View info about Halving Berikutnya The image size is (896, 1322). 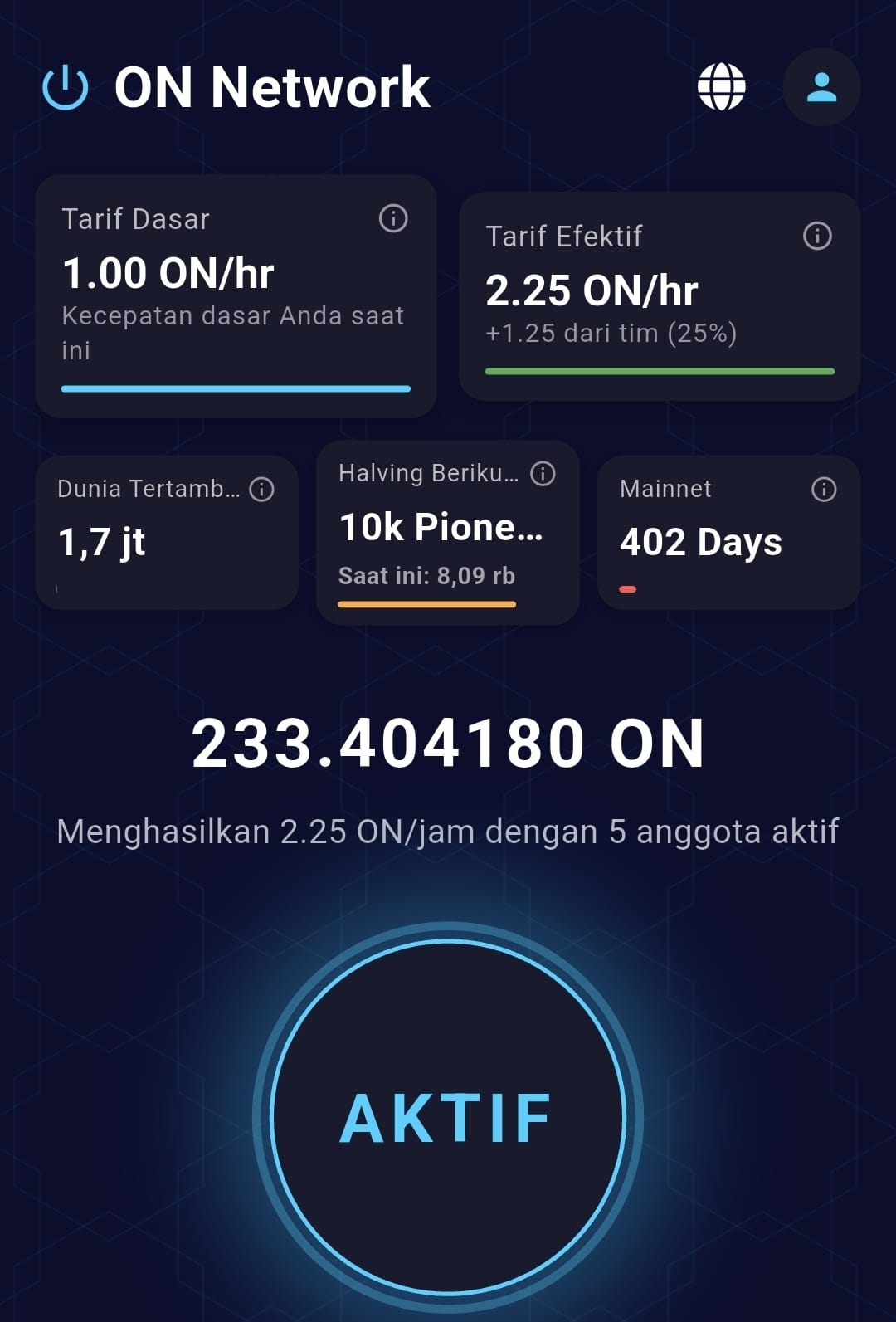[x=543, y=473]
